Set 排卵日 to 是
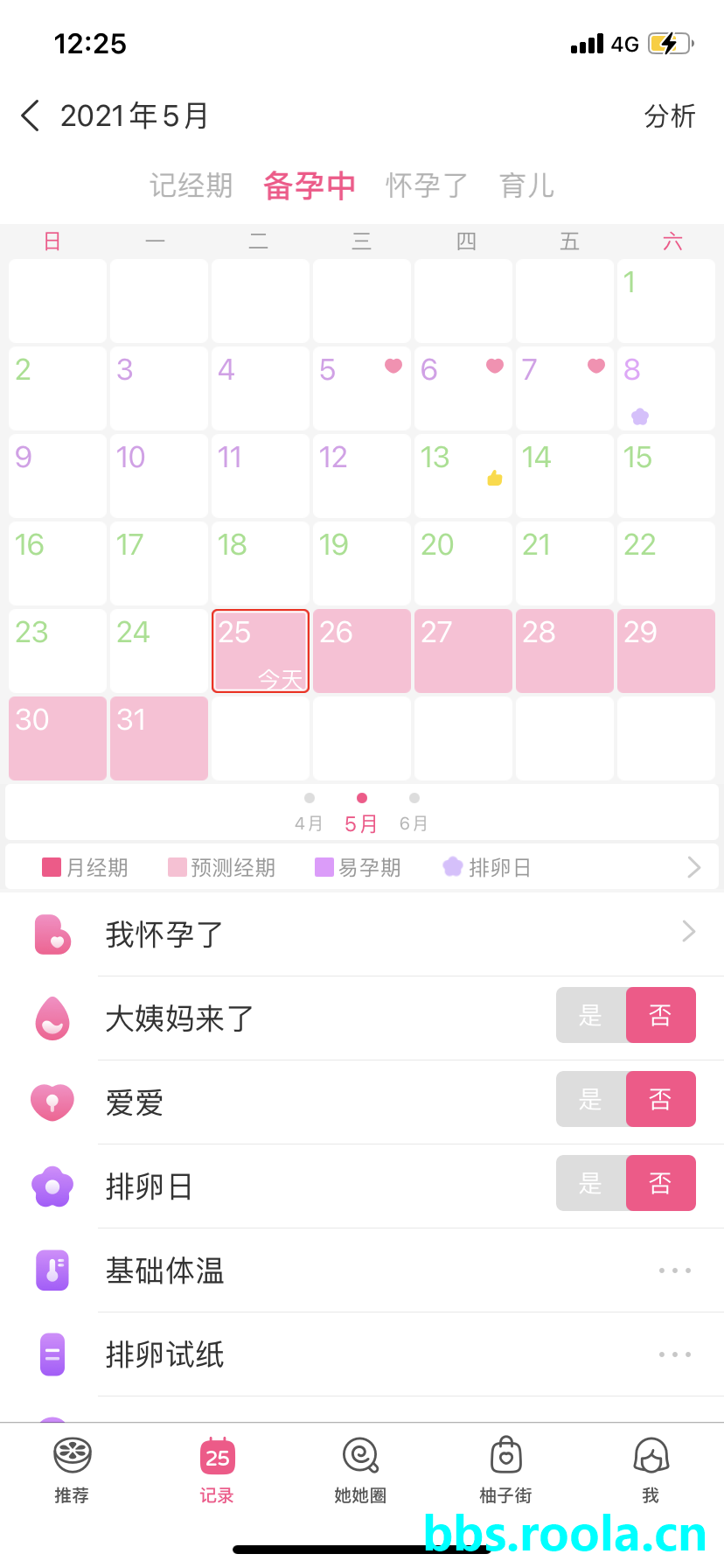This screenshot has width=724, height=1568. pos(591,1183)
